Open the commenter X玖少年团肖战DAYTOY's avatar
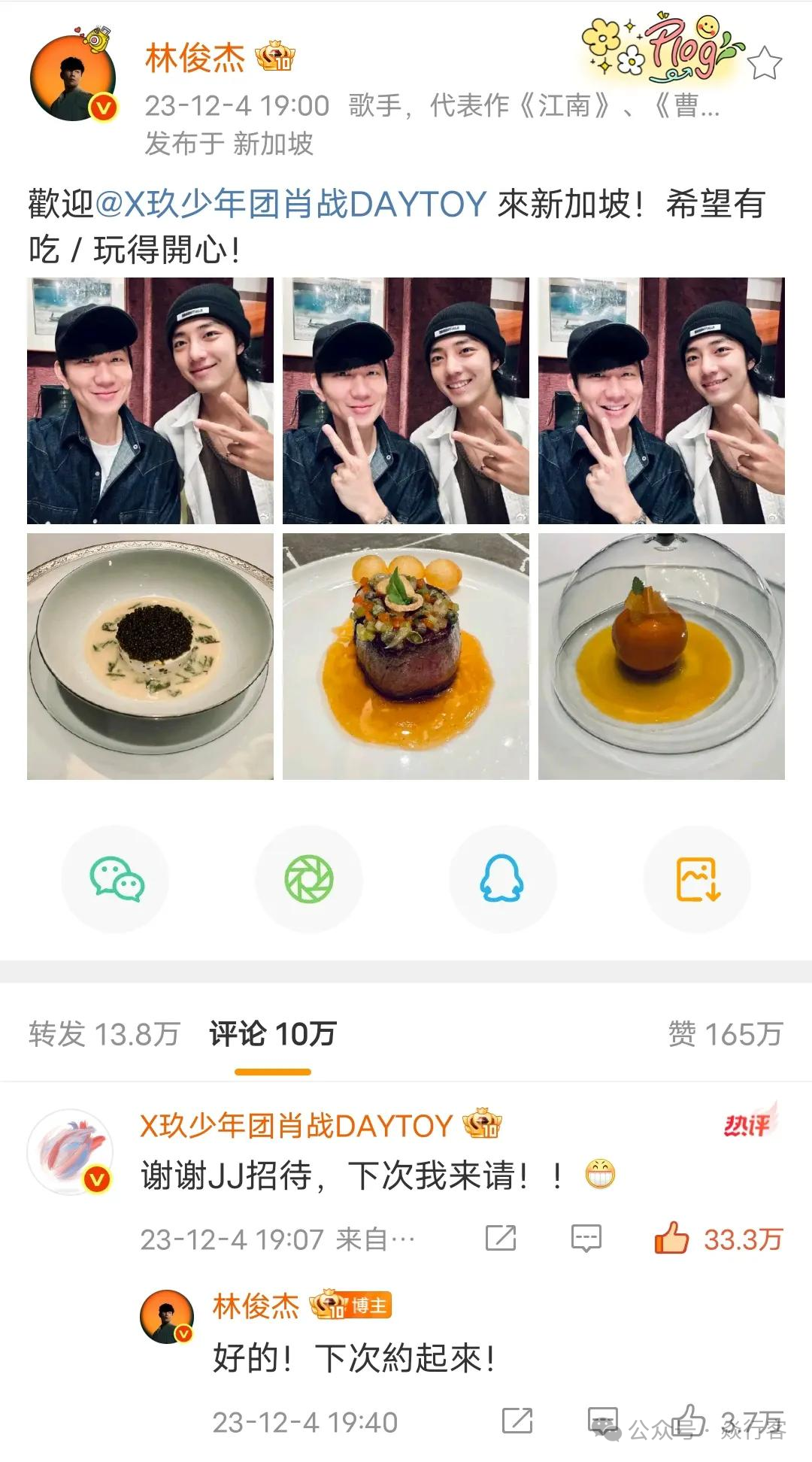The image size is (812, 1462). tap(71, 1151)
